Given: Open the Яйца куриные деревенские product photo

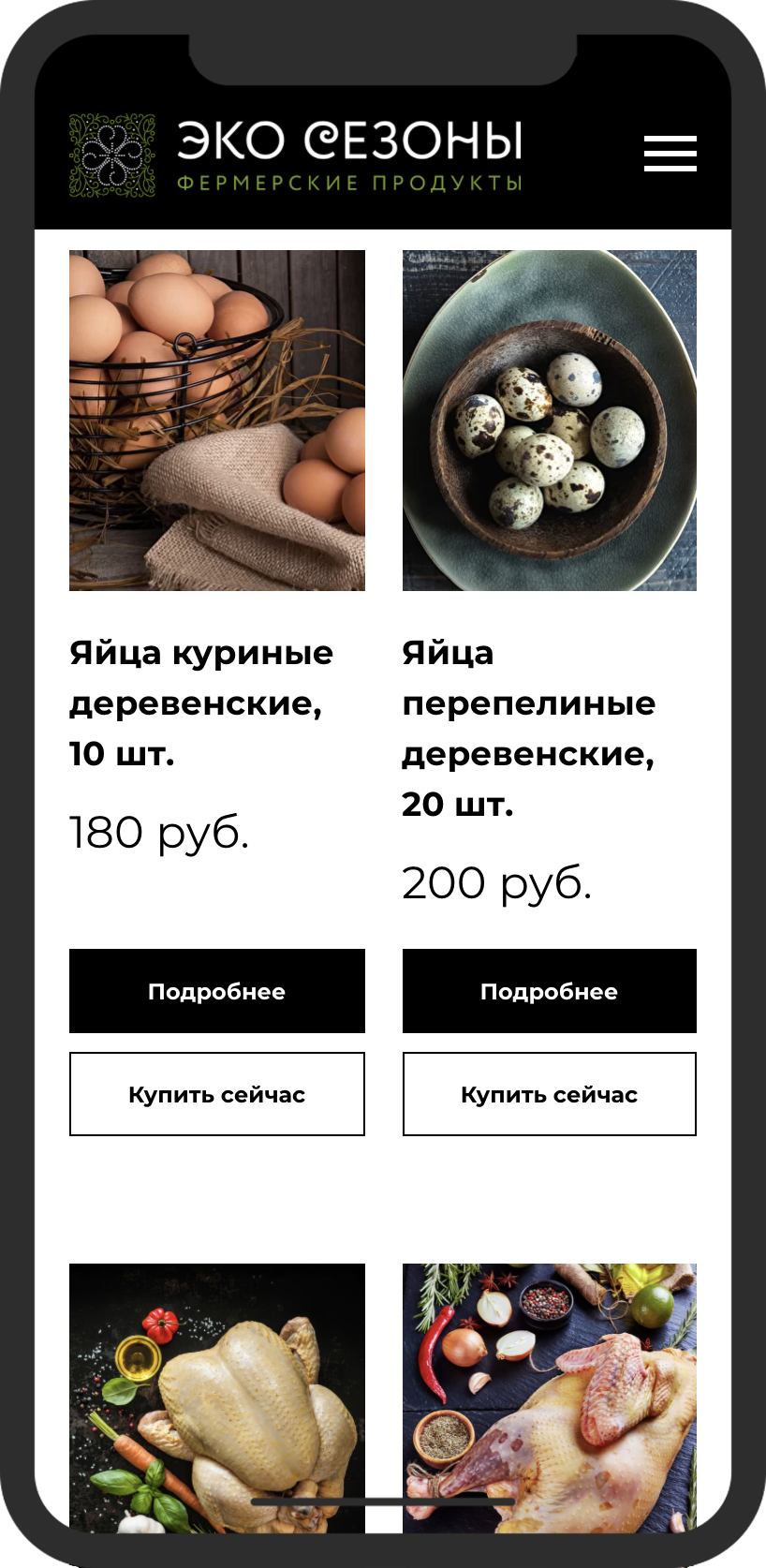Looking at the screenshot, I should [x=216, y=420].
